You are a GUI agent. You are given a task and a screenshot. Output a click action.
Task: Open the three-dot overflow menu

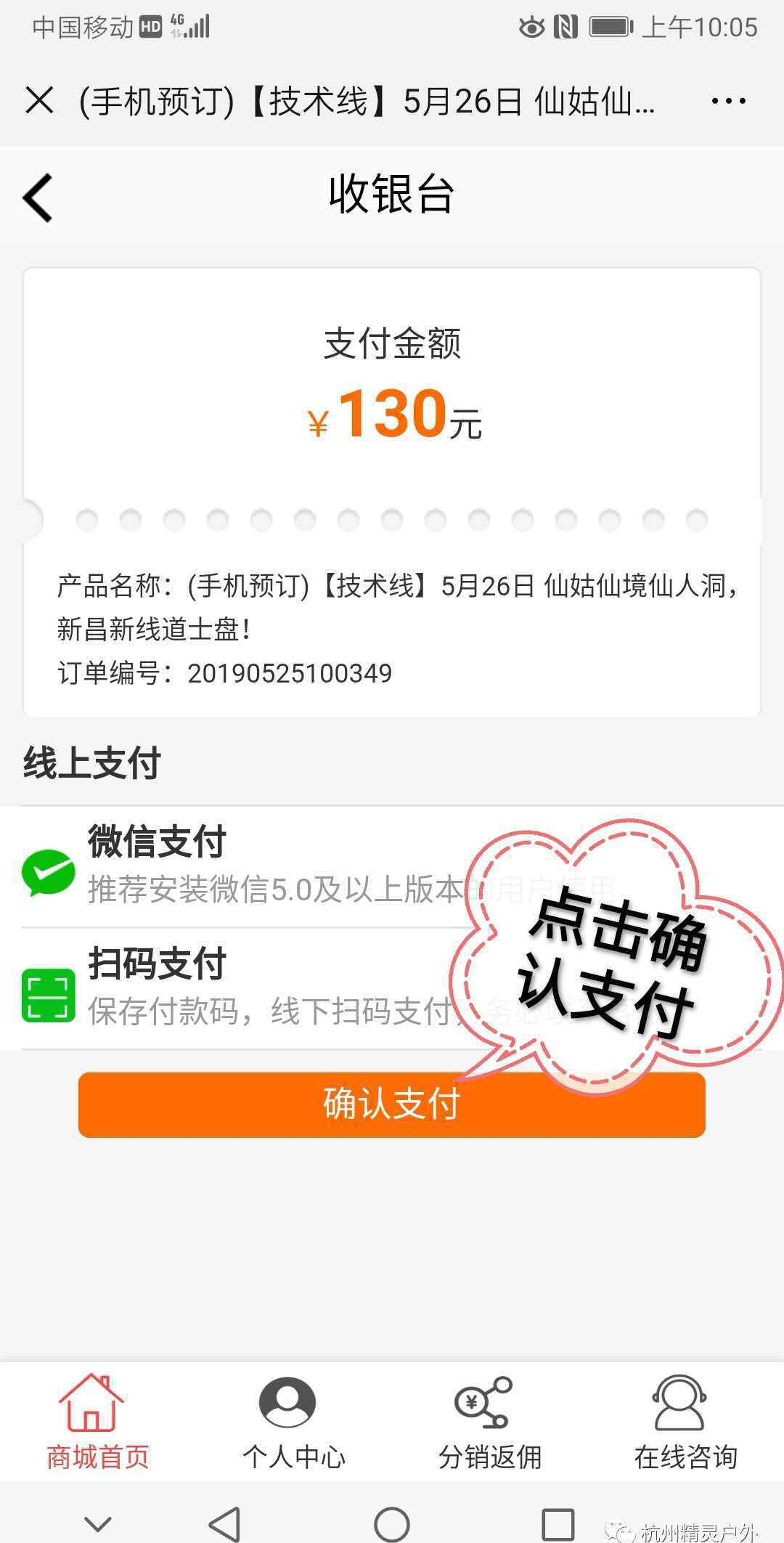click(x=728, y=101)
